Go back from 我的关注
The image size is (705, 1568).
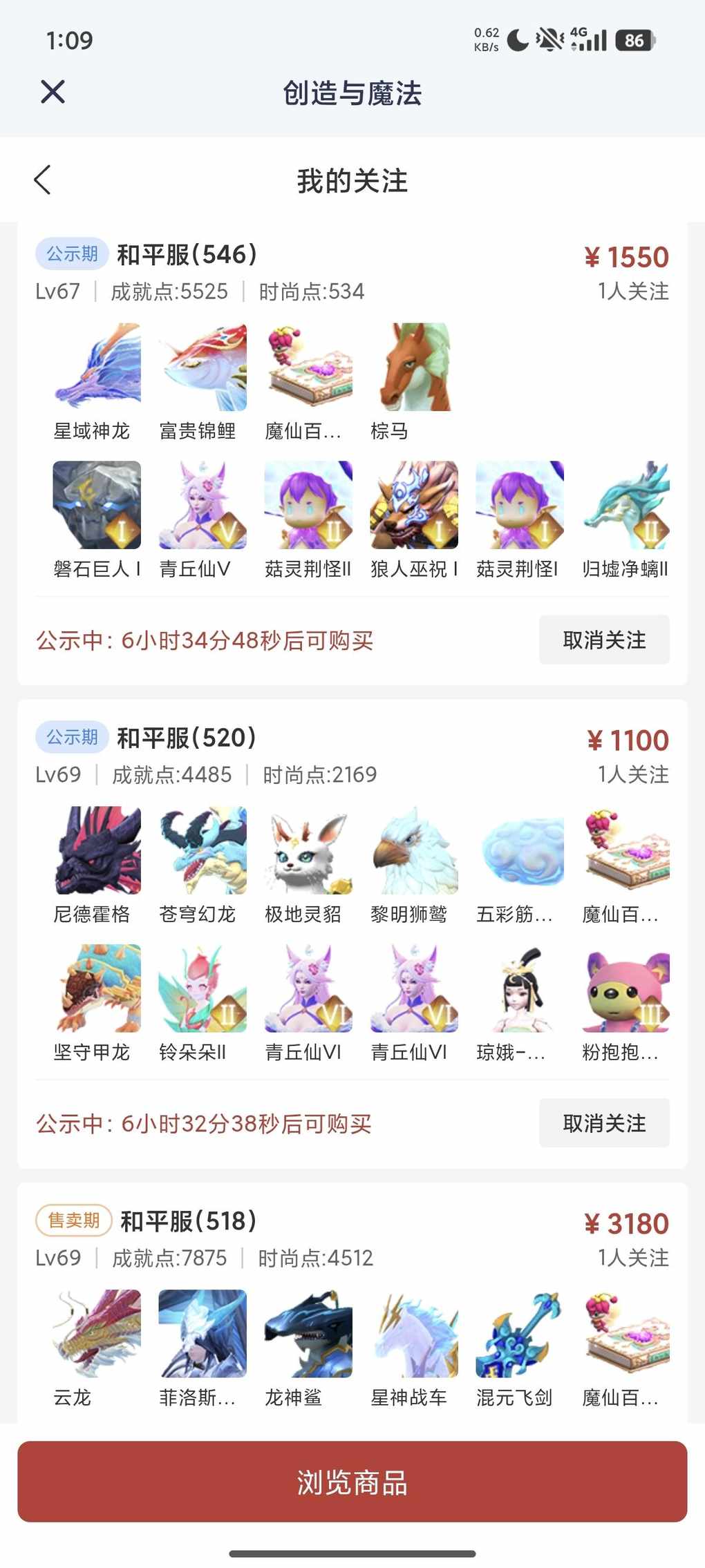click(x=43, y=180)
